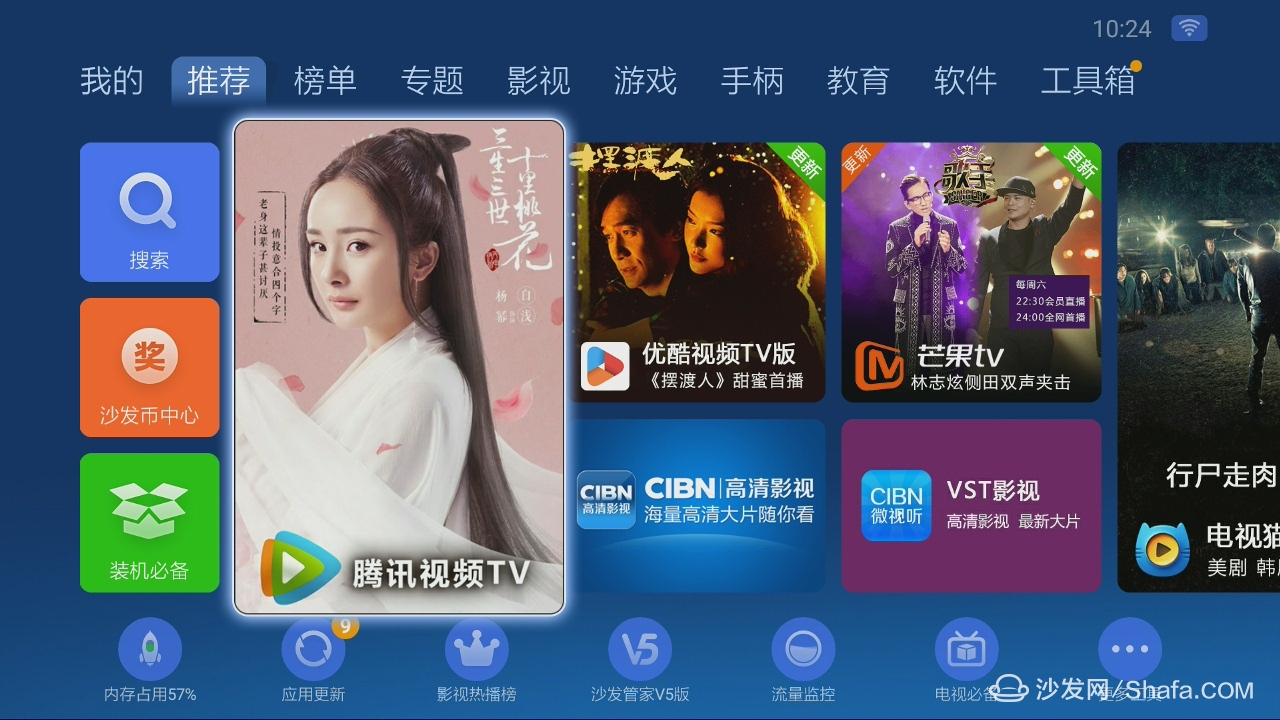Go to the 影视 tab
This screenshot has width=1280, height=720.
[x=538, y=81]
